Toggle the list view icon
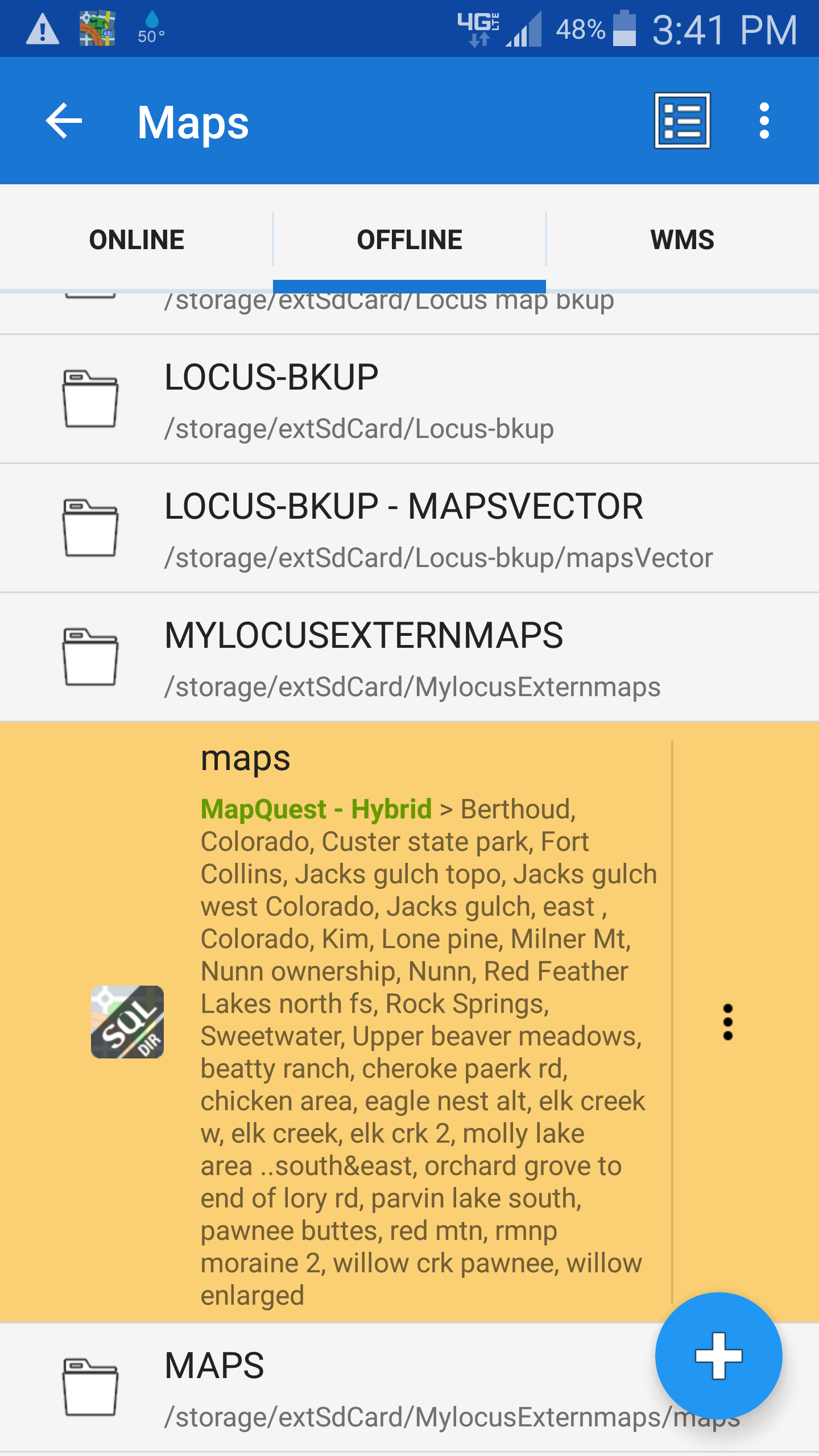 tap(682, 121)
